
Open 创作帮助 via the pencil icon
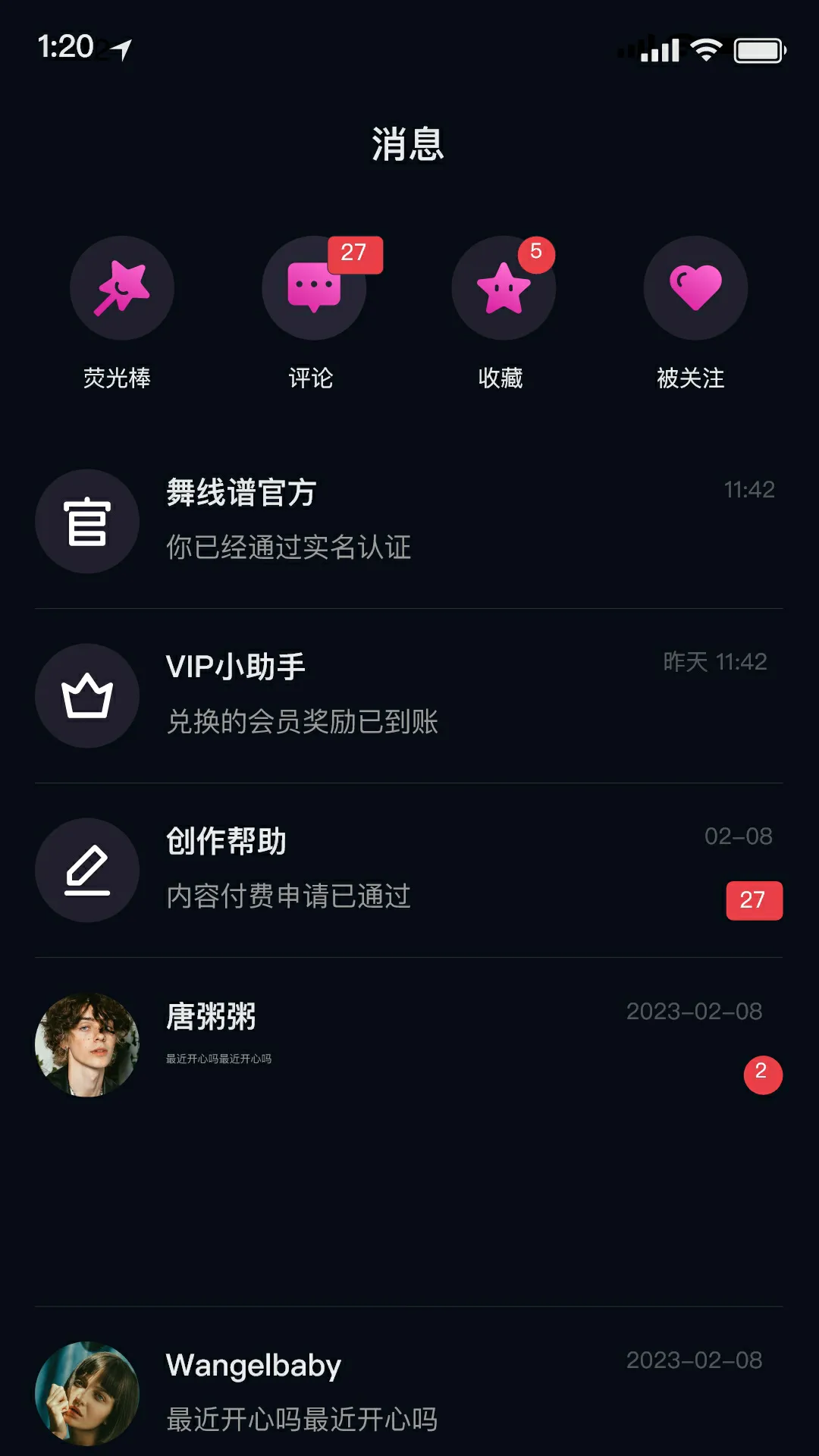[86, 871]
